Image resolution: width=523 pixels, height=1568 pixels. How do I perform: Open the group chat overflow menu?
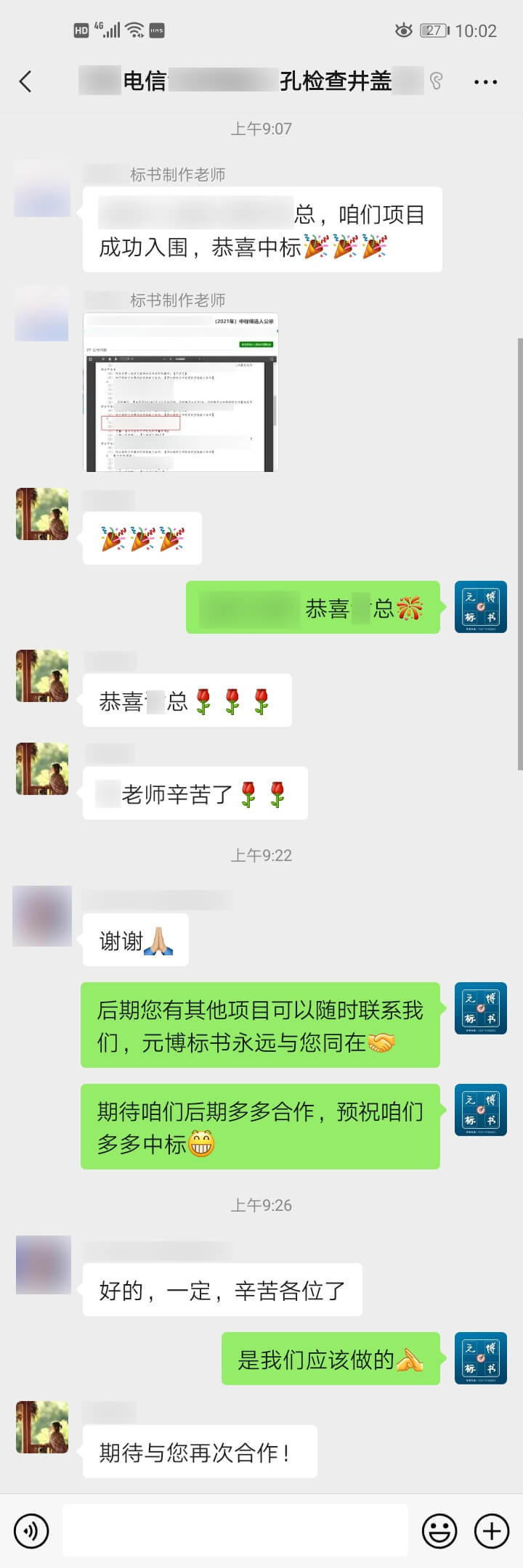(485, 81)
